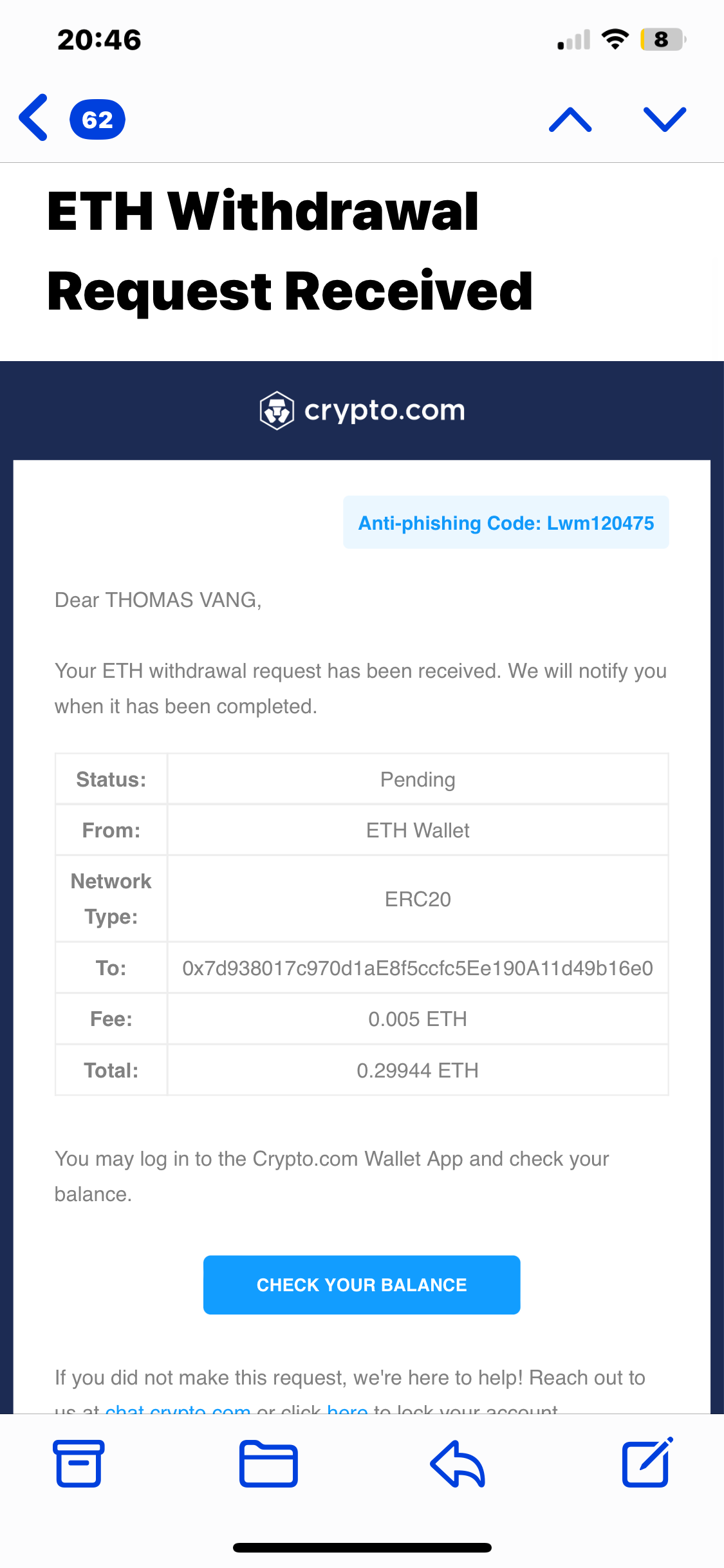Jump to the next email
The width and height of the screenshot is (724, 1568).
coord(665,120)
